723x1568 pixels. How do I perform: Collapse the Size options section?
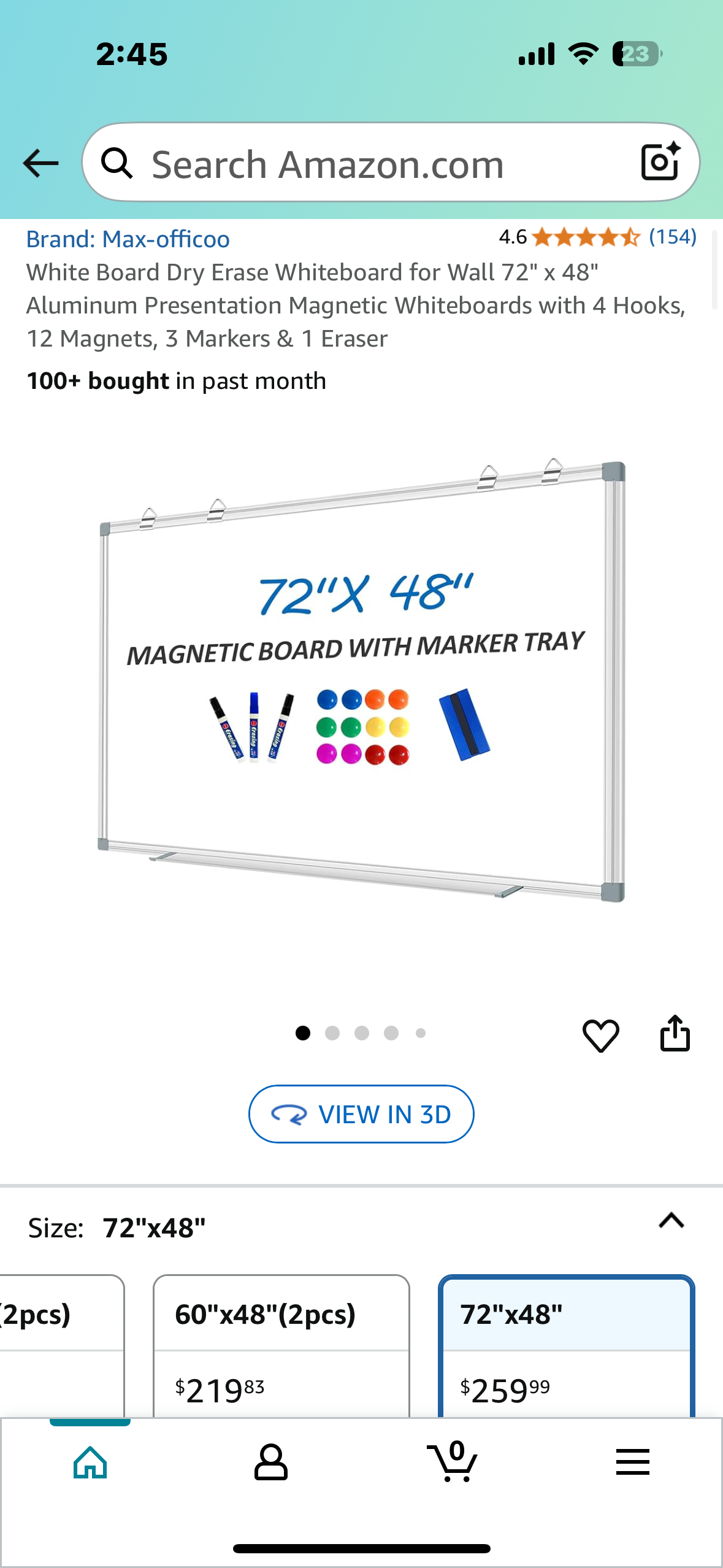[671, 1221]
